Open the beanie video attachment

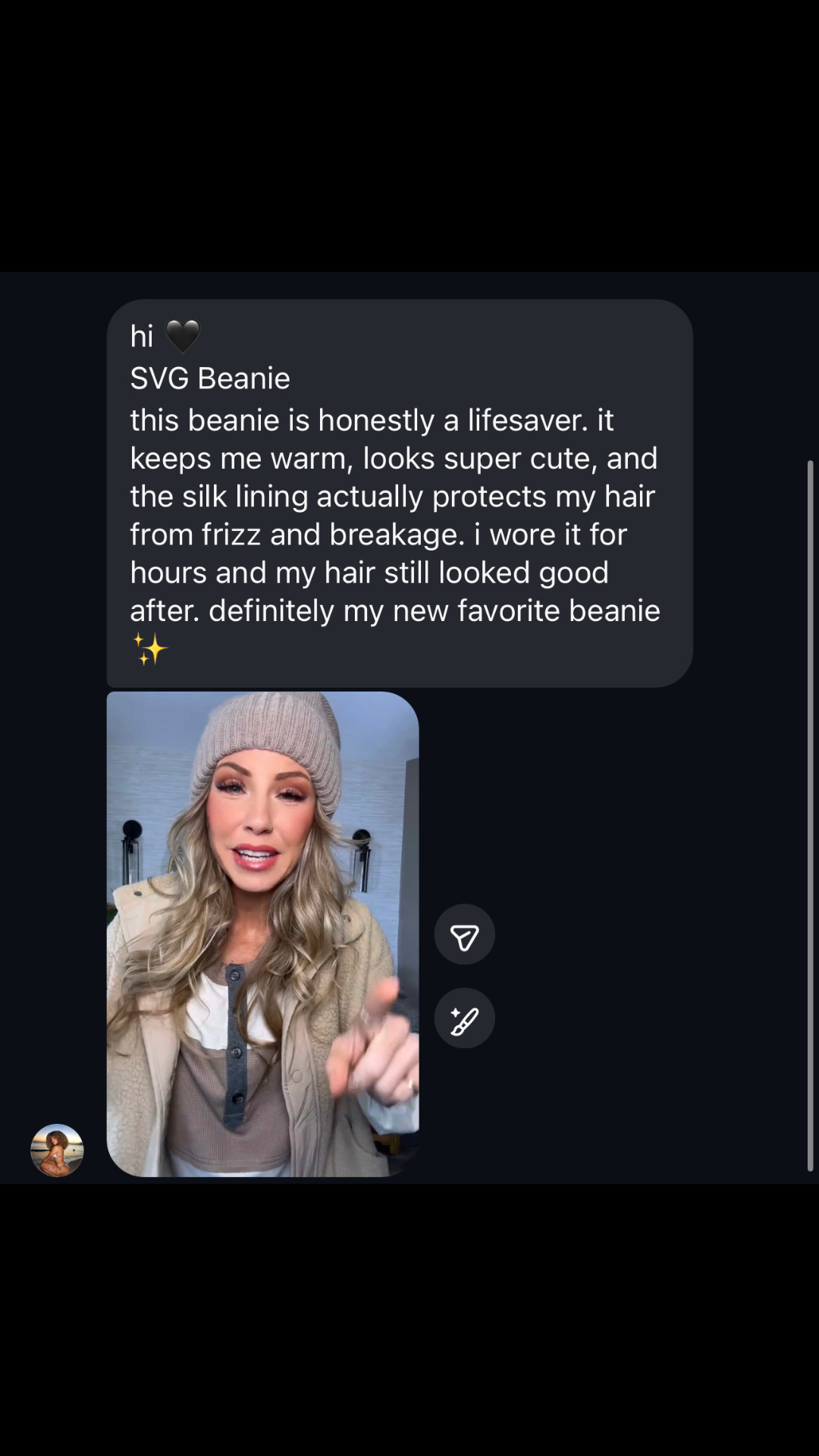(262, 934)
